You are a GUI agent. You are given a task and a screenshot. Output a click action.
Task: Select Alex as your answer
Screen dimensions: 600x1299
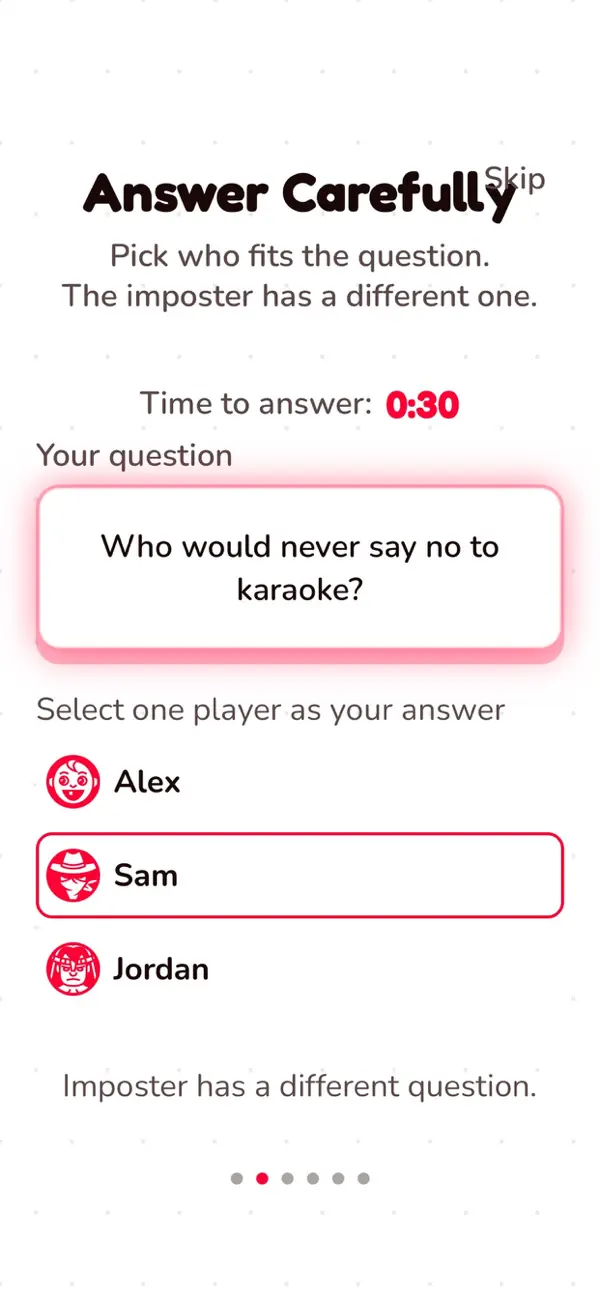300,781
